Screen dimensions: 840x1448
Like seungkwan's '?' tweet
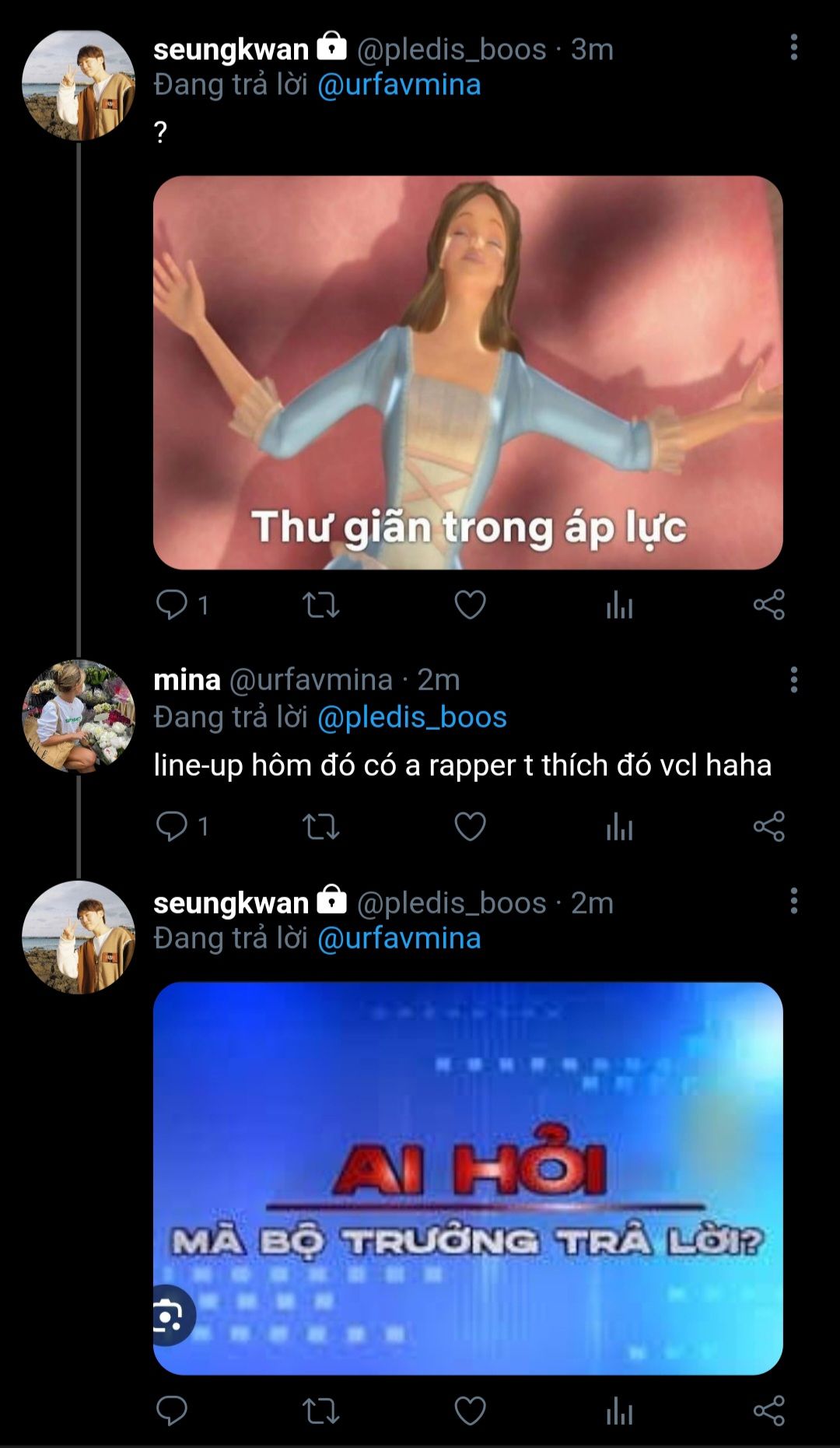[470, 605]
